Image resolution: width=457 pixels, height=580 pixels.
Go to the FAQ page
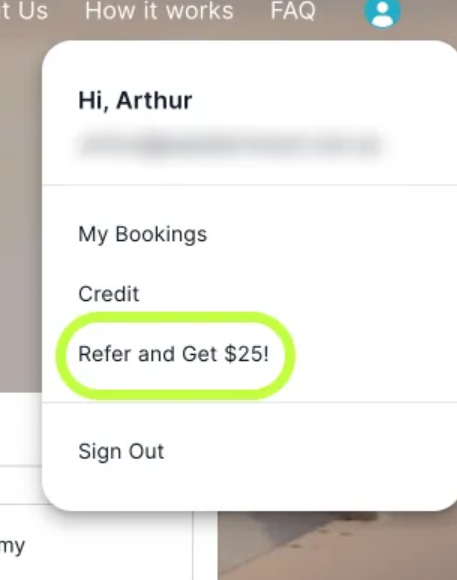(293, 11)
